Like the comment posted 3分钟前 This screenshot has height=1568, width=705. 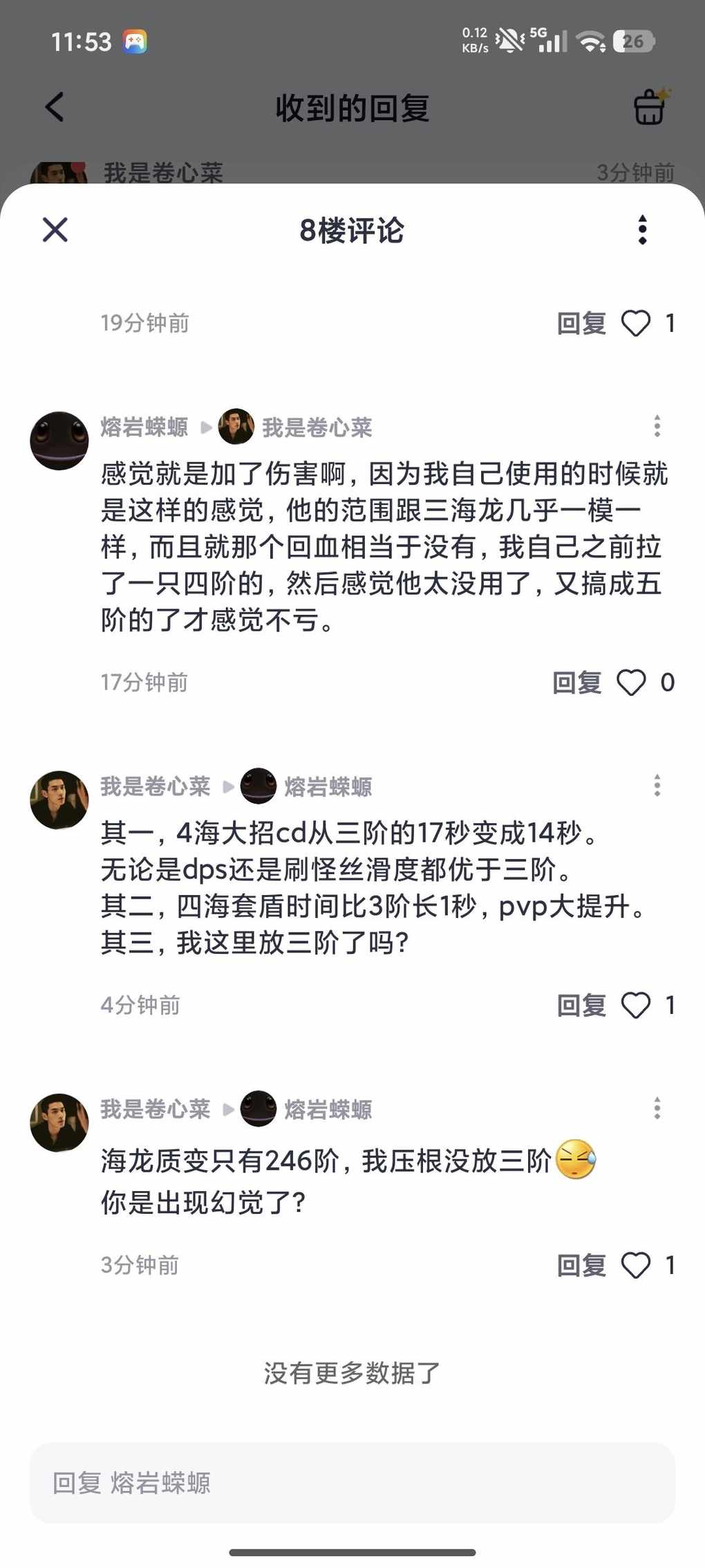tap(636, 1265)
